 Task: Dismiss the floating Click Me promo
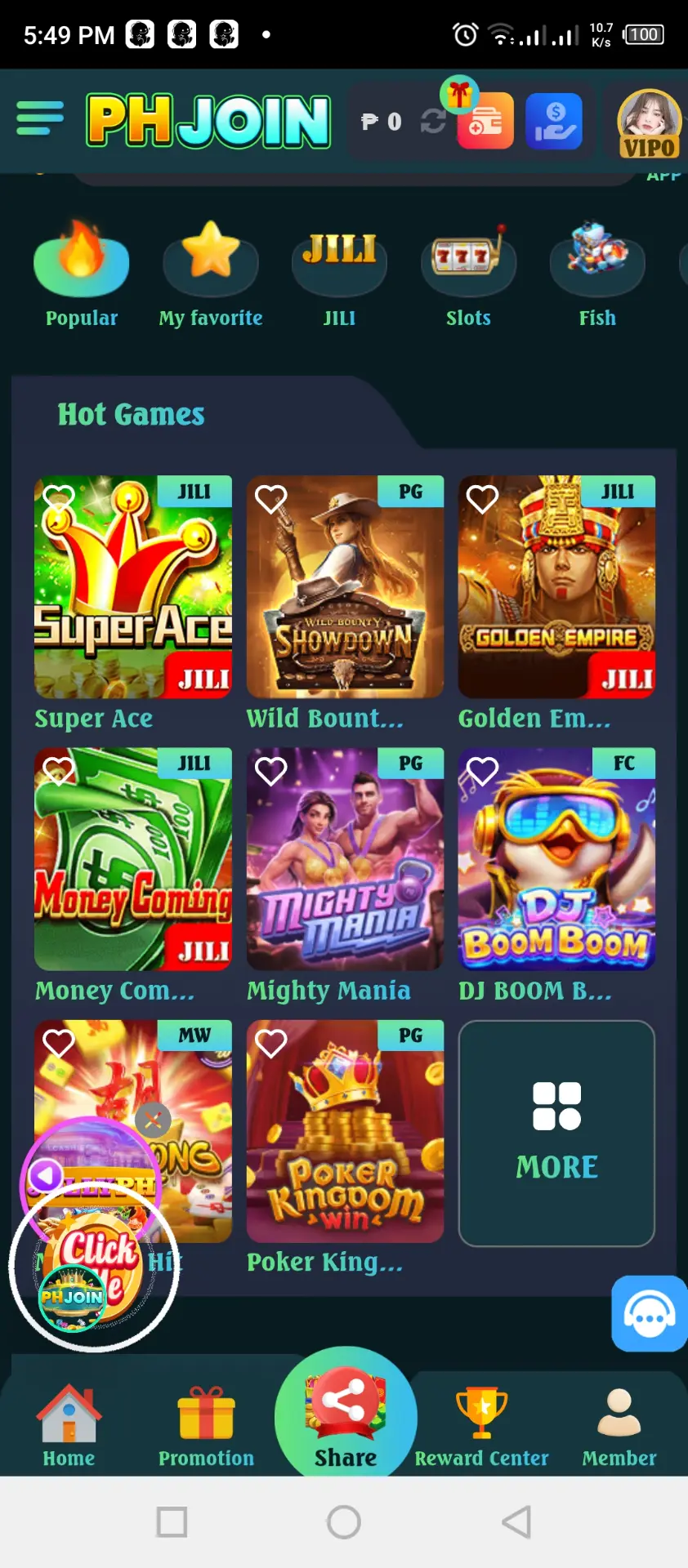pyautogui.click(x=153, y=1120)
